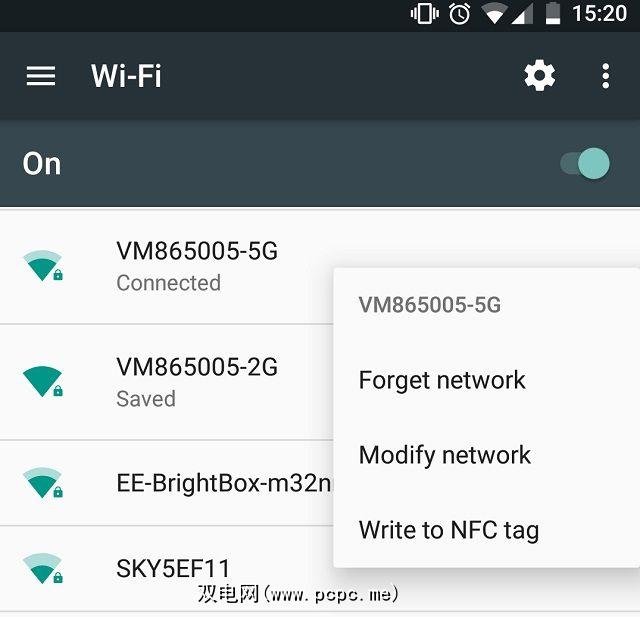Choose Modify network
This screenshot has height=617, width=640.
tap(445, 455)
